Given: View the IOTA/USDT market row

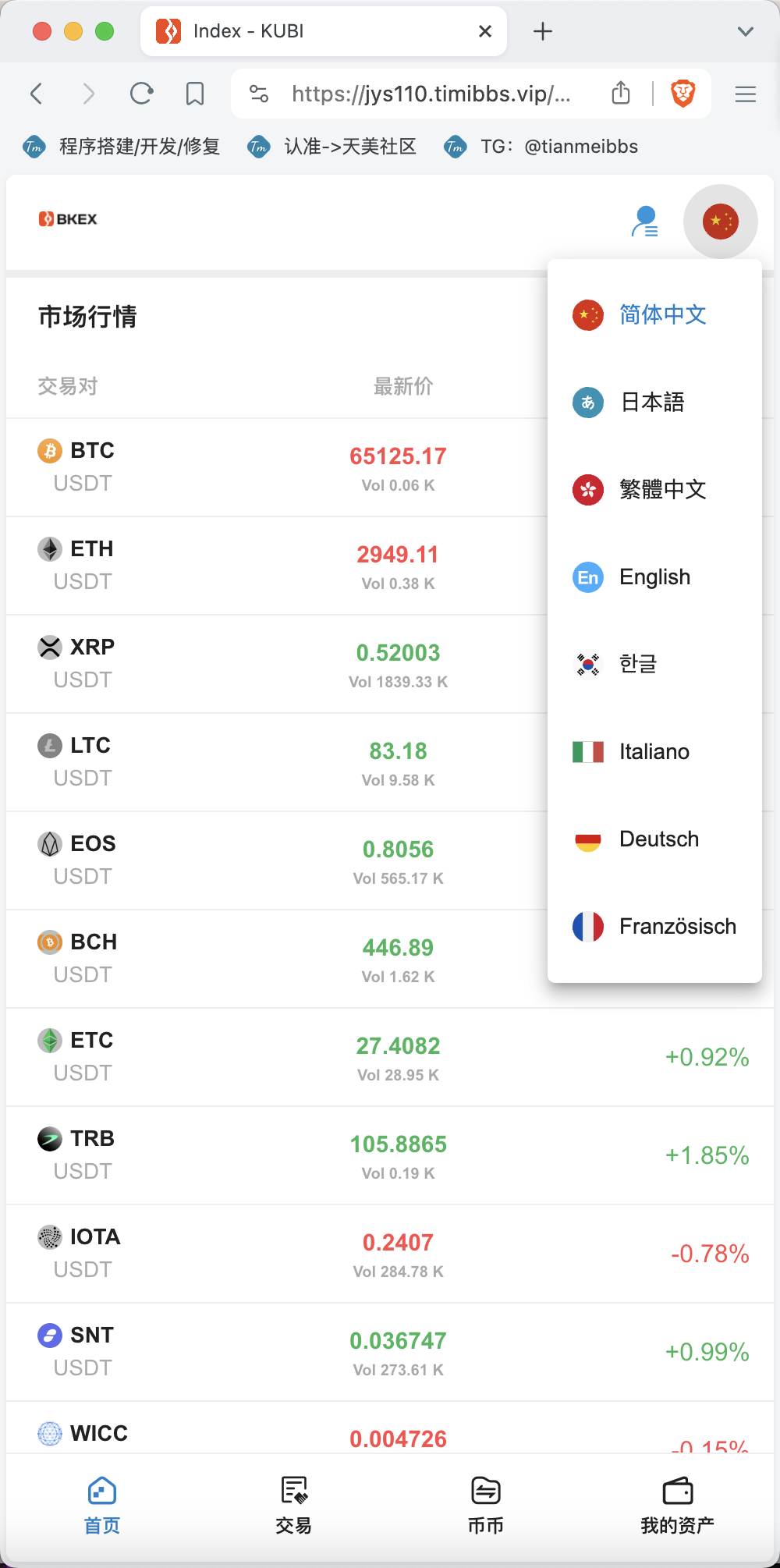Looking at the screenshot, I should (390, 1254).
